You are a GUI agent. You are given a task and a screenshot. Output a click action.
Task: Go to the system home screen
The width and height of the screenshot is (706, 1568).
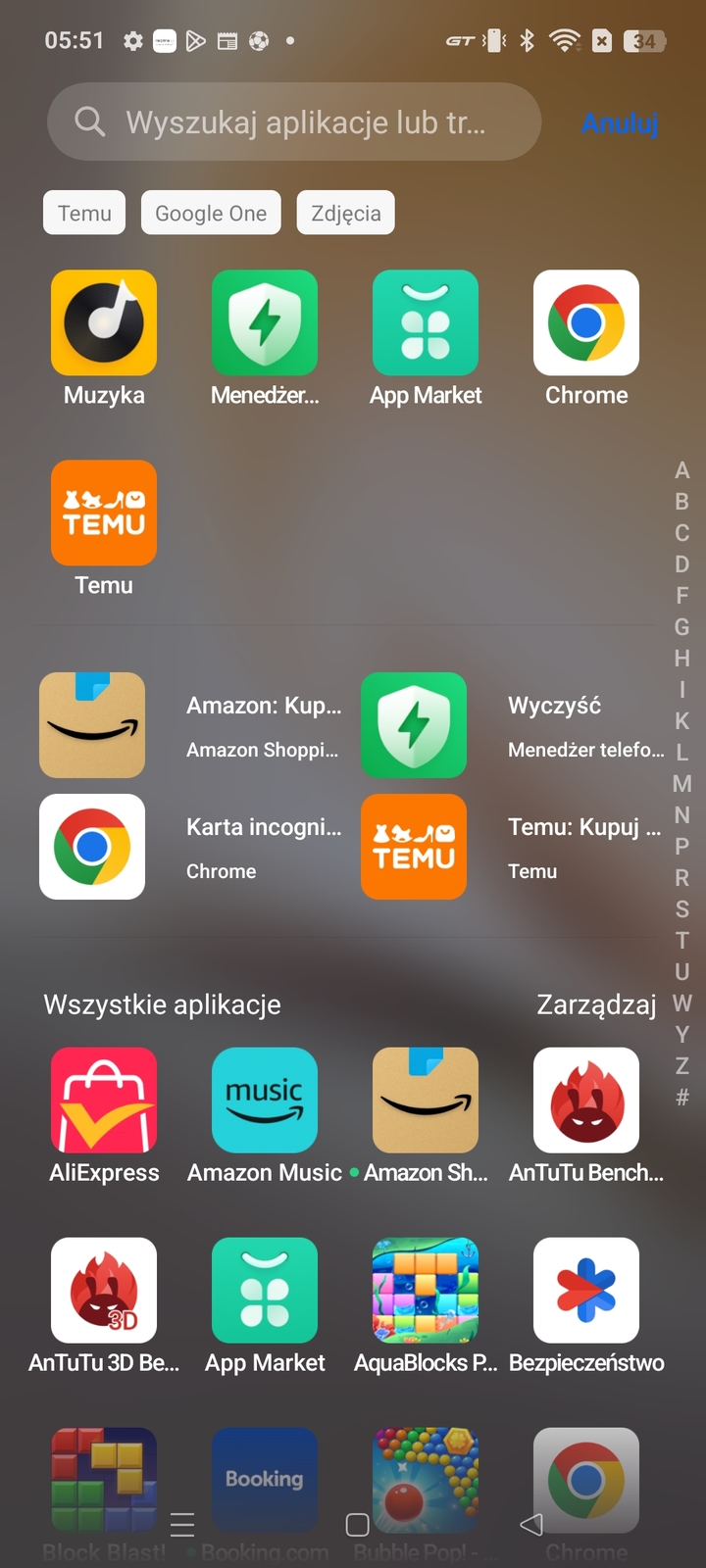(x=357, y=1525)
